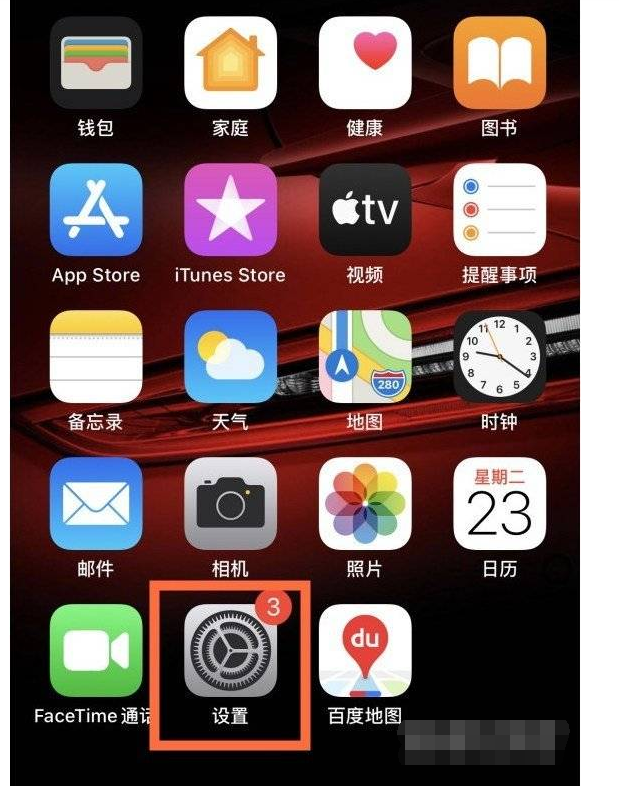
Task: Open the 邮件 Mail app
Action: point(96,503)
